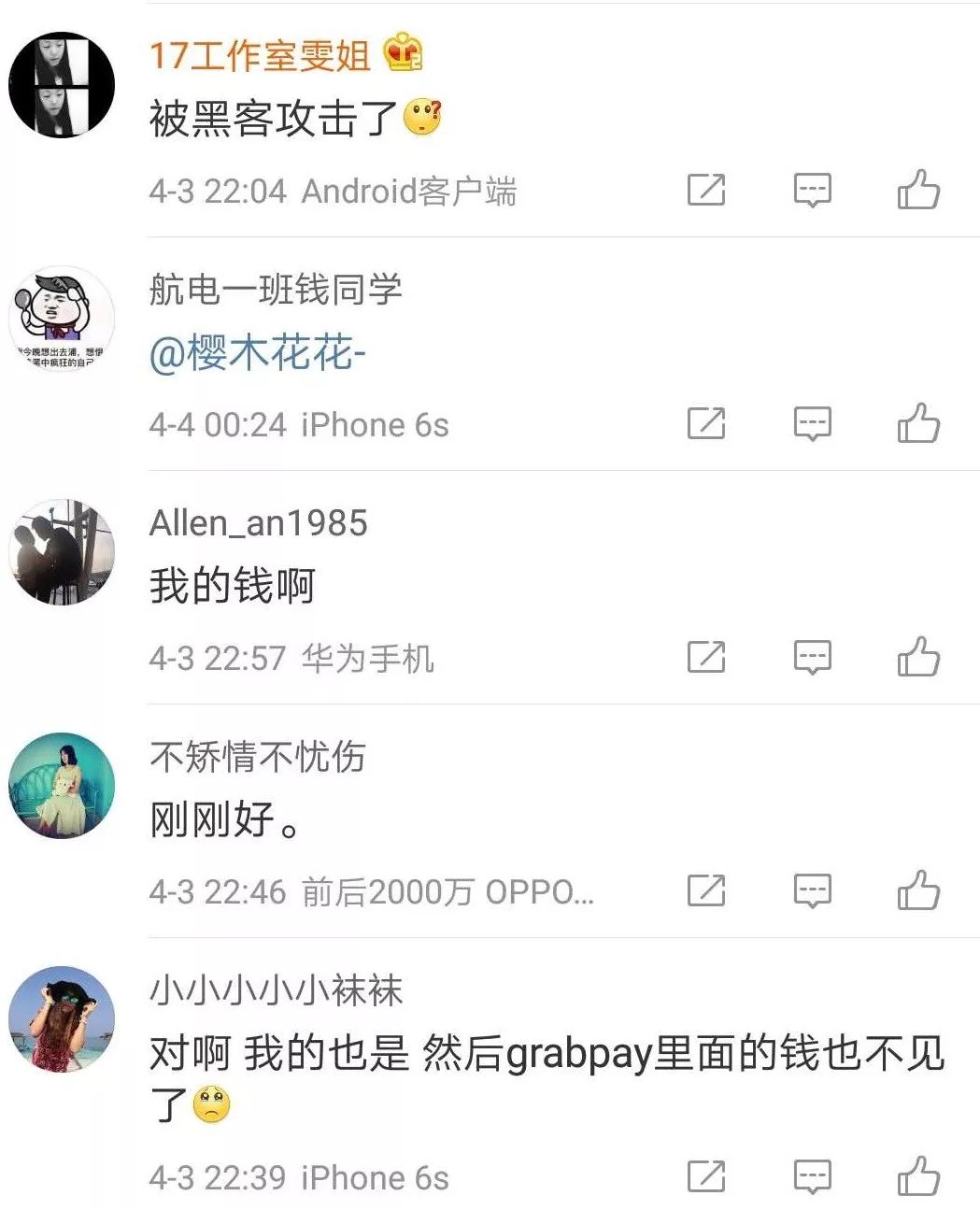Like 小小小小小袜袜's comment
Viewport: 980px width, 1210px height.
coord(917,1176)
